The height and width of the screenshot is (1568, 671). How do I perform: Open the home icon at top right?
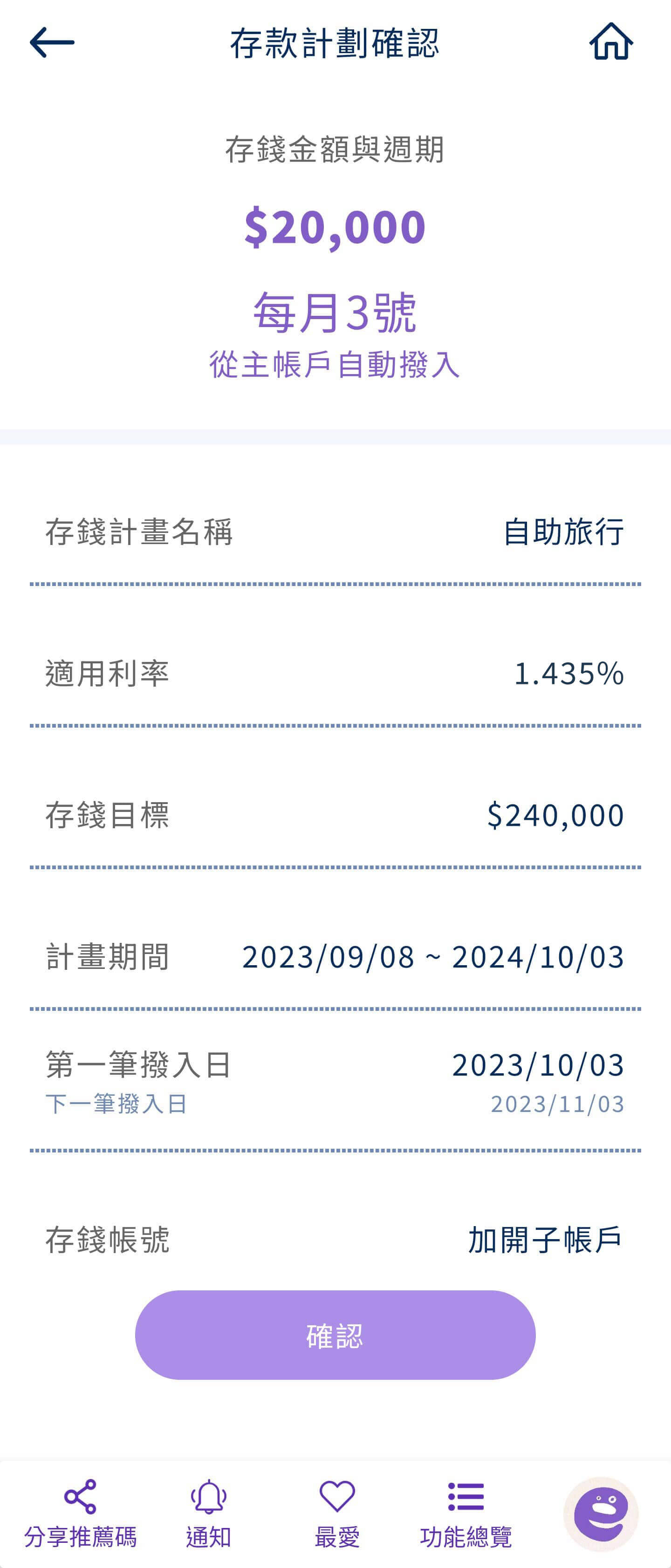tap(612, 41)
